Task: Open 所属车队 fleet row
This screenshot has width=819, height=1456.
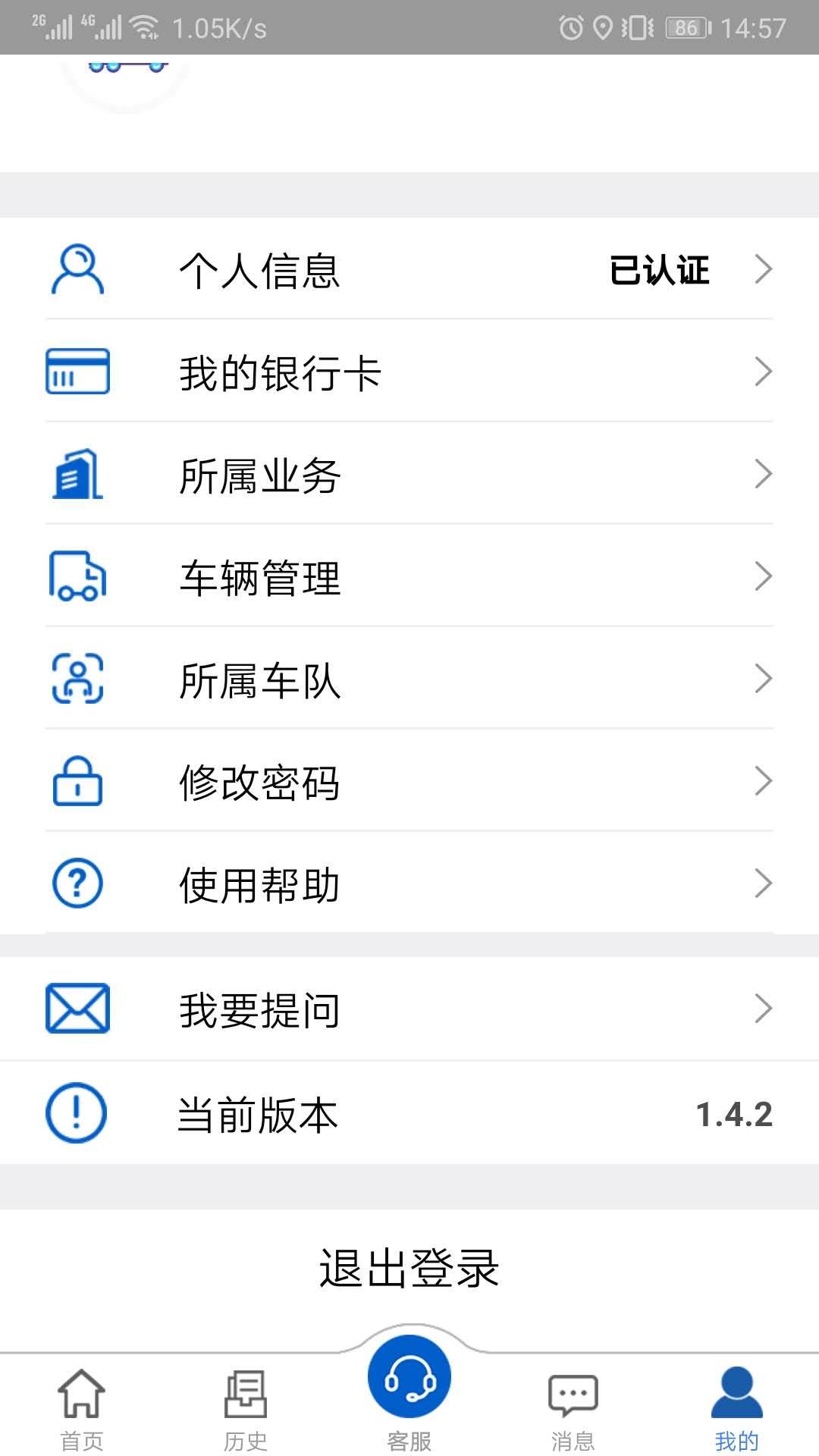Action: [409, 679]
